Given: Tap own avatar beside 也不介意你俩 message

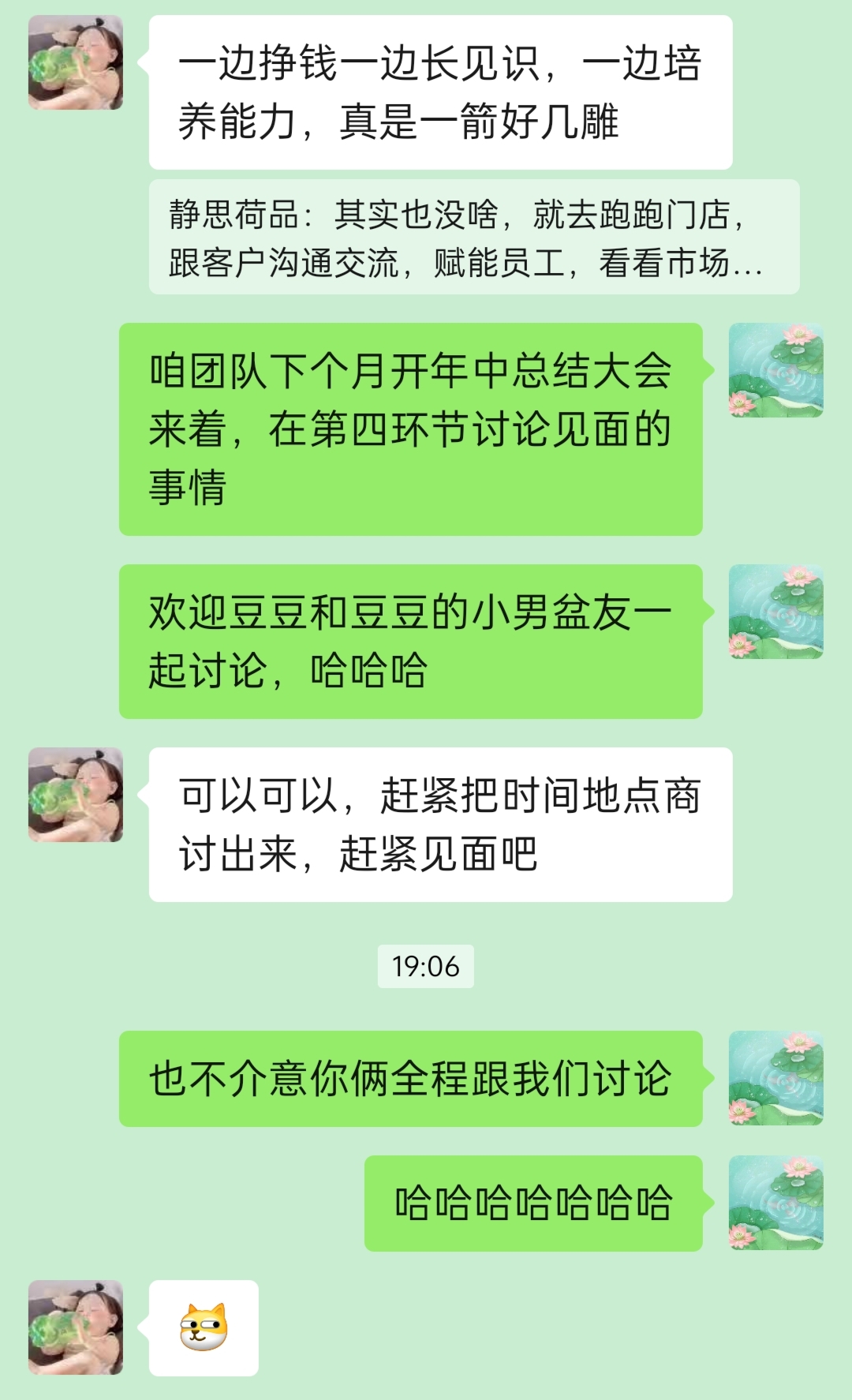Looking at the screenshot, I should [x=775, y=1078].
